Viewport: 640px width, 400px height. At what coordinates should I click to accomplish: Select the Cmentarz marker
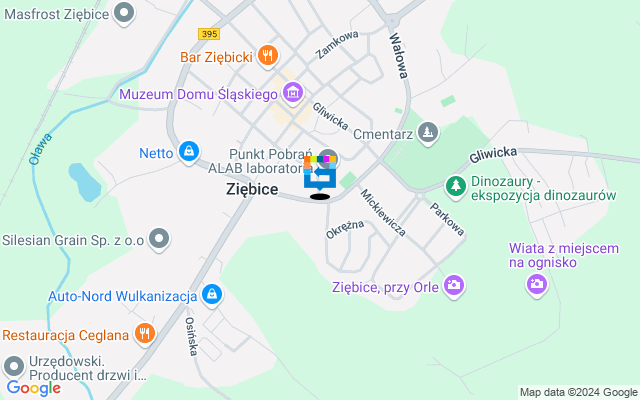428,131
